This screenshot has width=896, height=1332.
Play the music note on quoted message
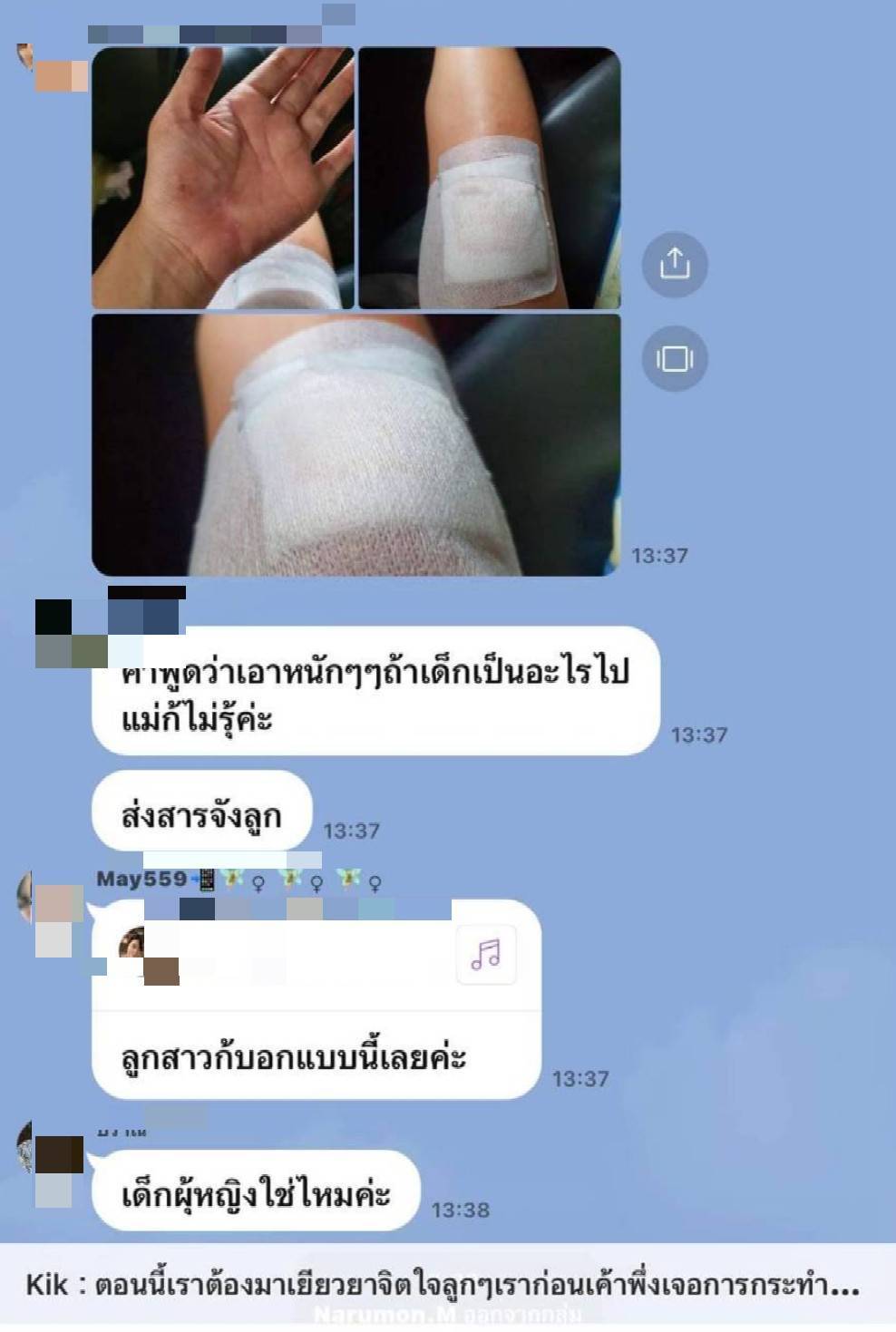click(486, 954)
